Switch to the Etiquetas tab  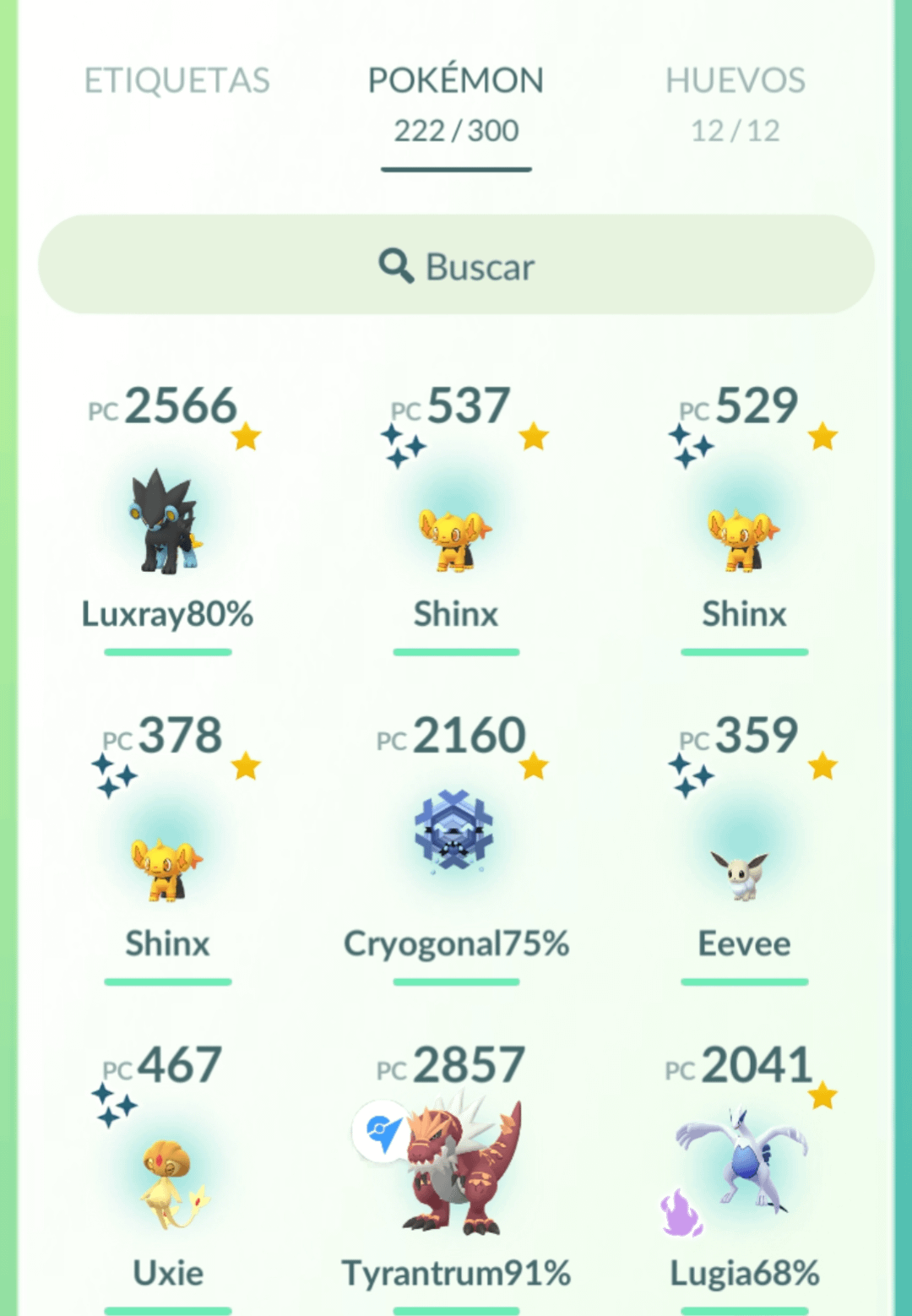coord(176,81)
